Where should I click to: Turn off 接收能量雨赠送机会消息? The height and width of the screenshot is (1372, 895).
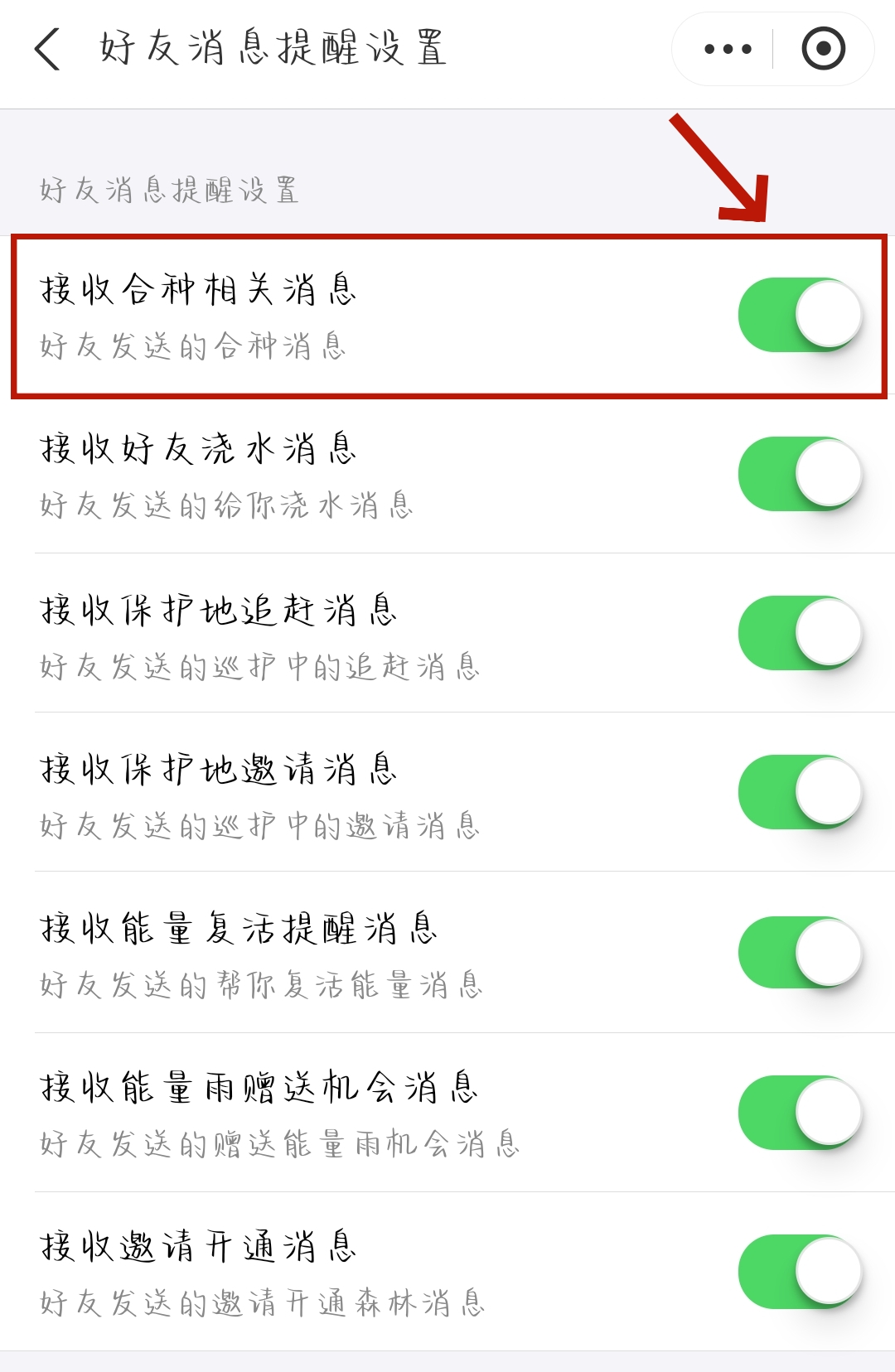pos(800,1113)
